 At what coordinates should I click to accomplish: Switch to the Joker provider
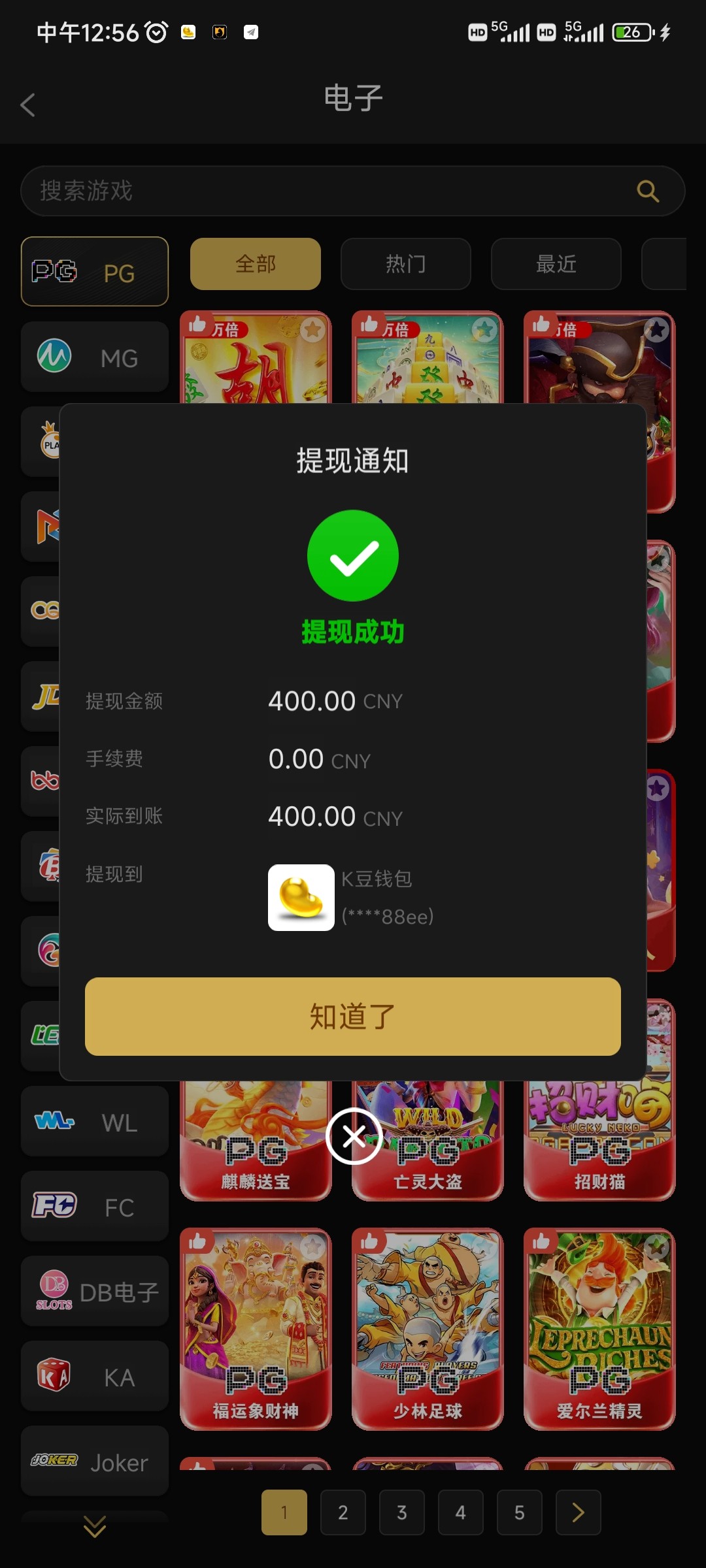[x=95, y=1462]
